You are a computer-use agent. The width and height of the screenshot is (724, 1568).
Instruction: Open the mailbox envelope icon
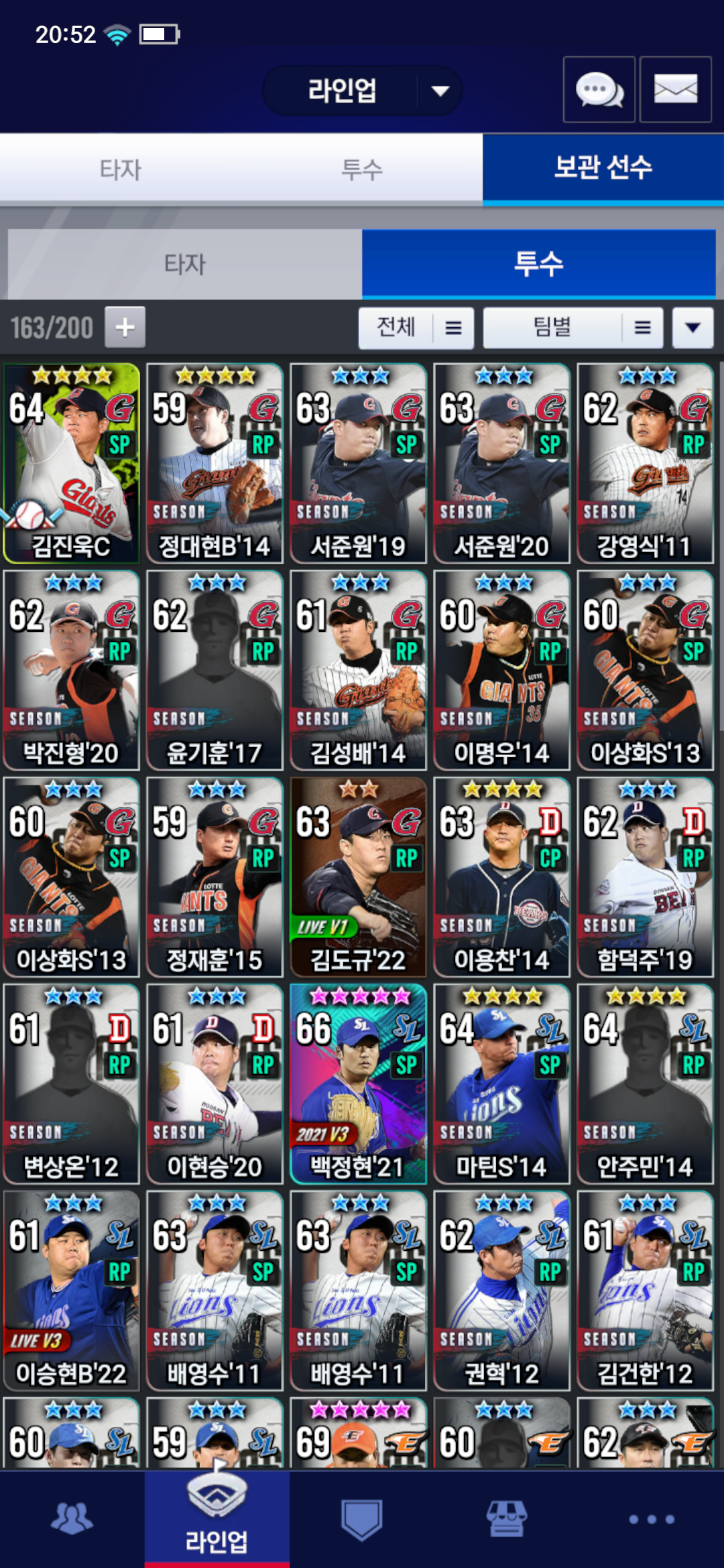click(675, 90)
